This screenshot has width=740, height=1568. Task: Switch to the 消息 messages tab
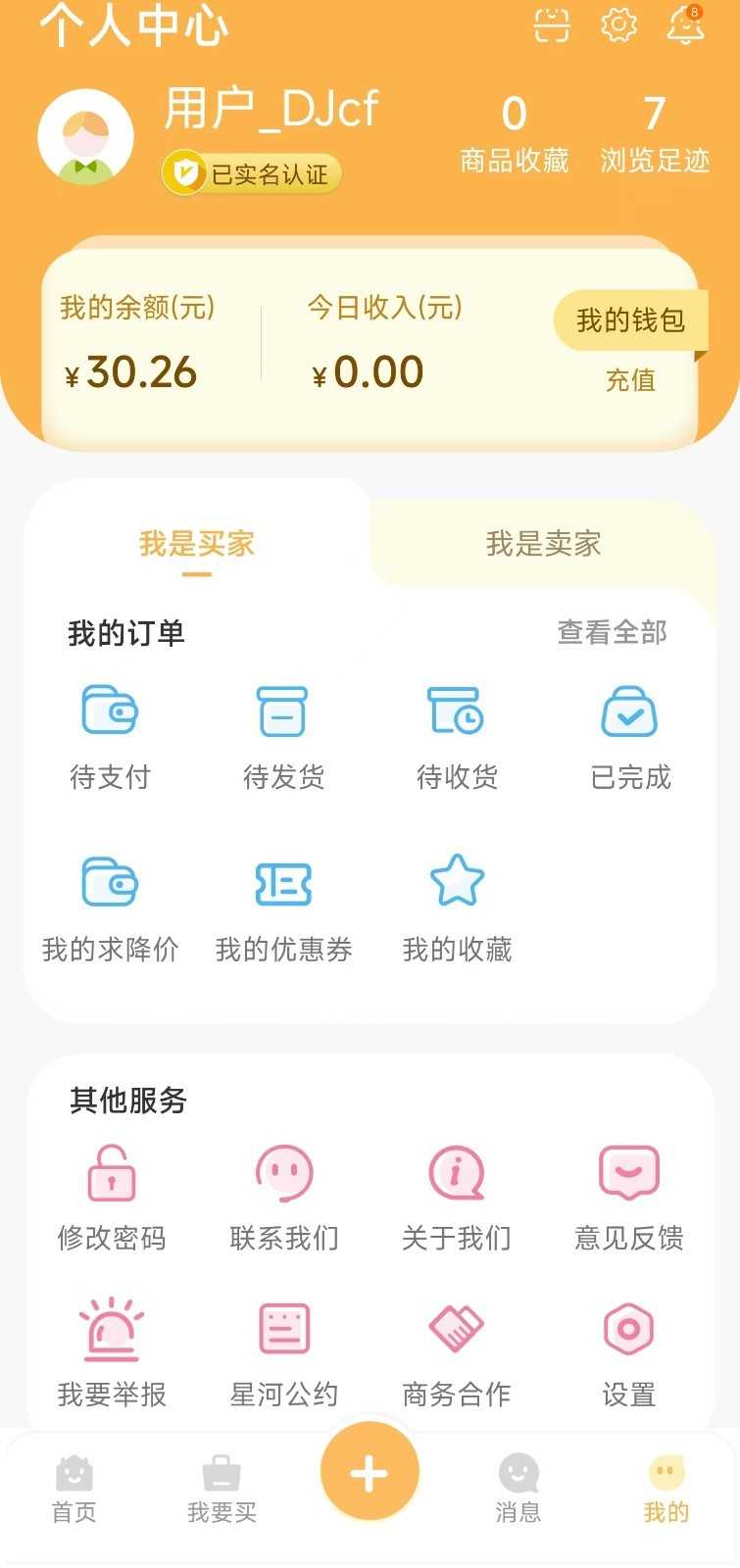(518, 1489)
